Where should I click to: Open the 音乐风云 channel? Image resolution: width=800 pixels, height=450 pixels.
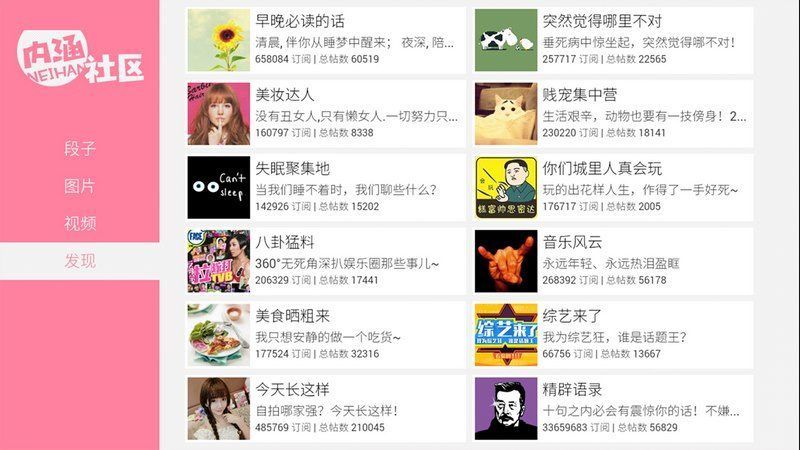[613, 261]
